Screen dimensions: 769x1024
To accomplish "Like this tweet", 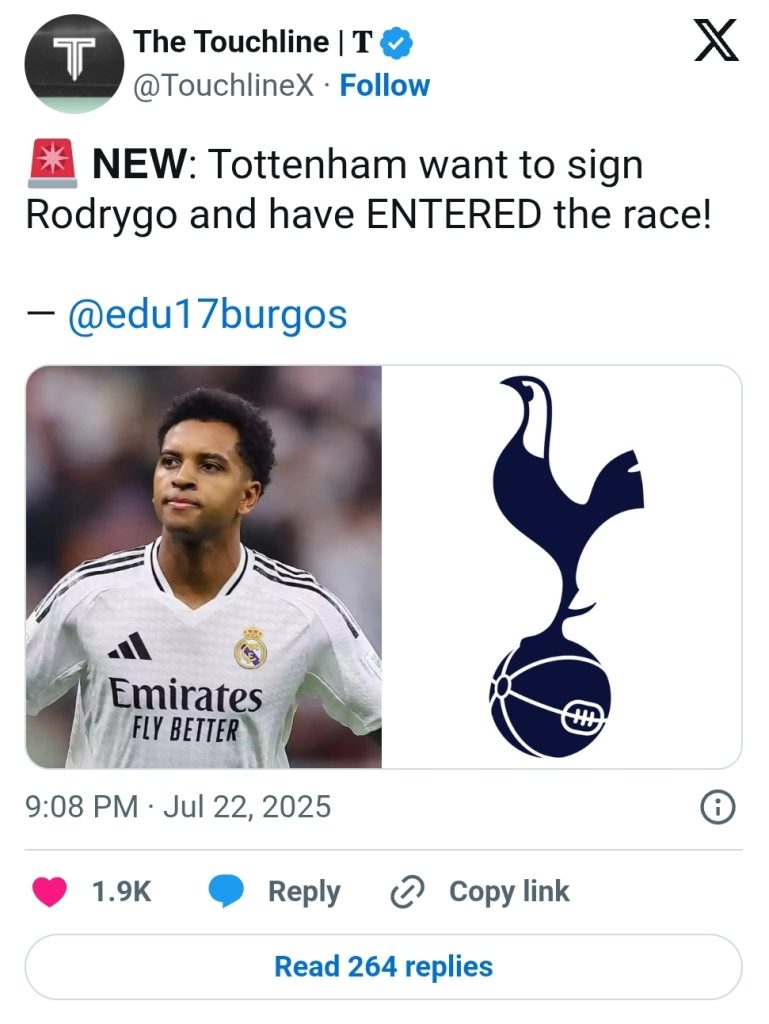I will (50, 891).
